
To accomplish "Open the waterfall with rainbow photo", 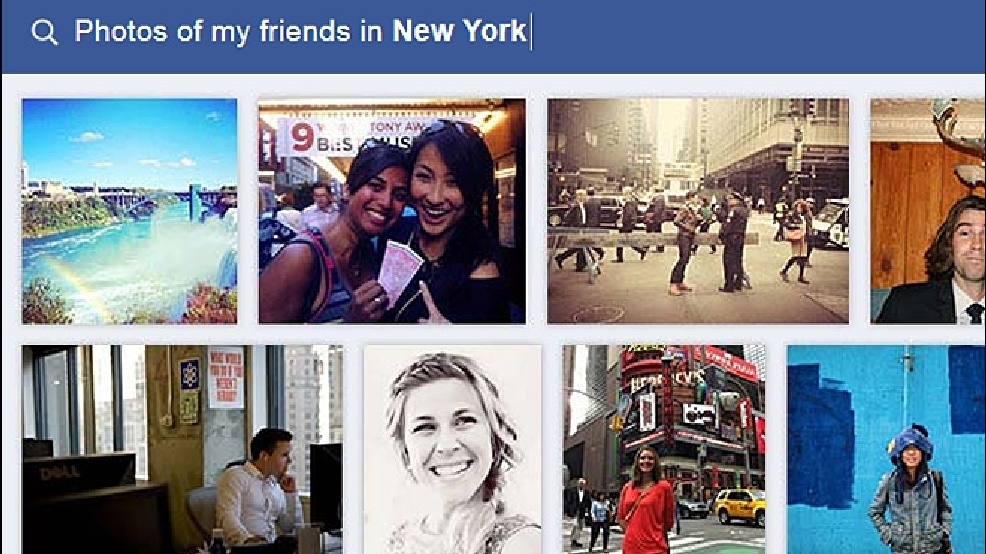I will point(130,210).
